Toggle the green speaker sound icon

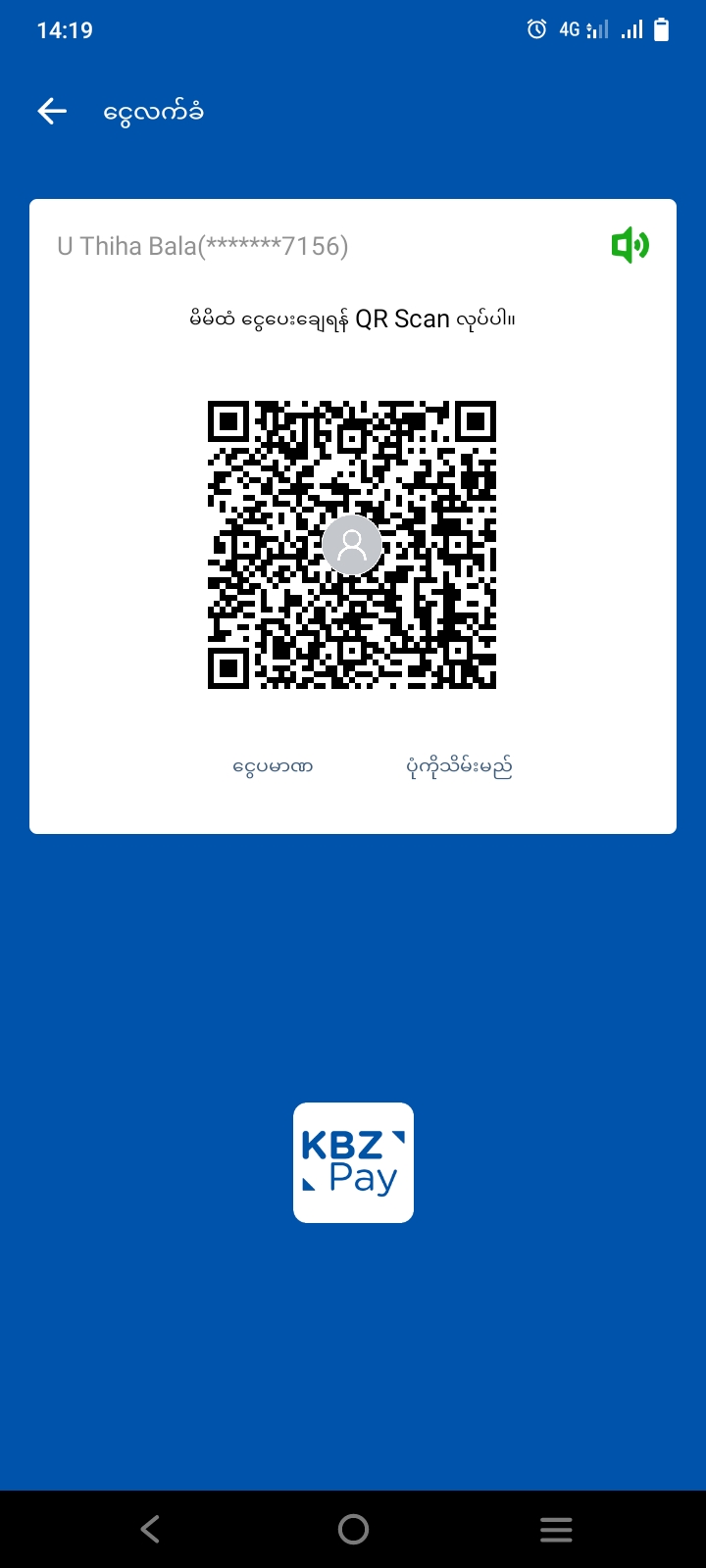(630, 245)
